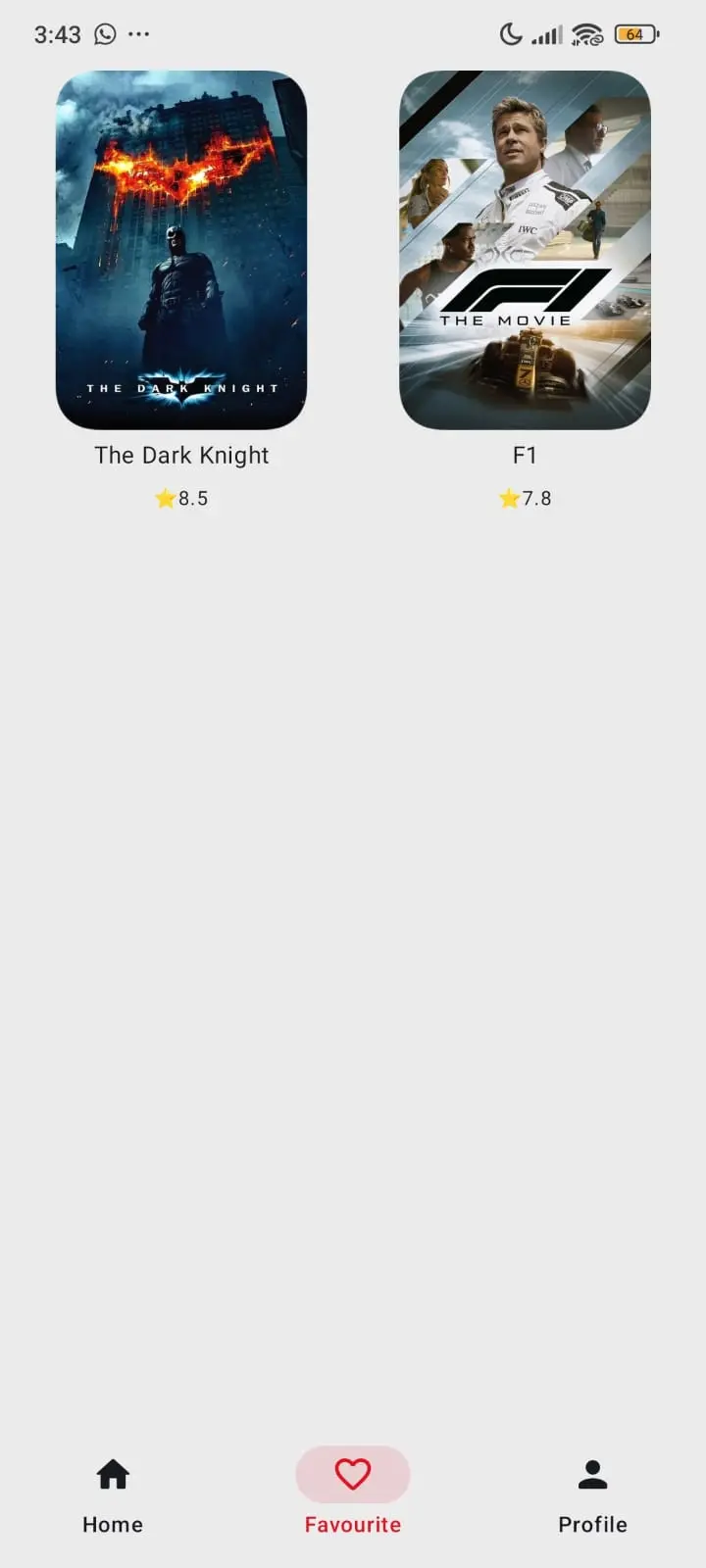Click the cellular signal strength icon
Image resolution: width=706 pixels, height=1568 pixels.
545,33
